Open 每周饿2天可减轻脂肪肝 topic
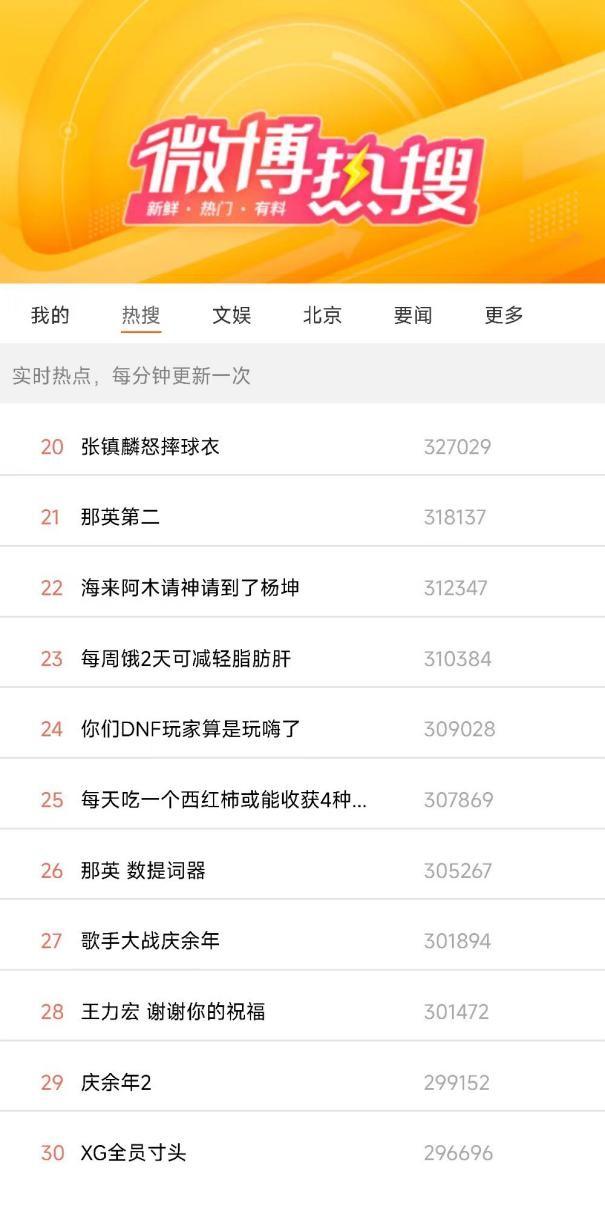This screenshot has width=605, height=1211. pos(302,659)
